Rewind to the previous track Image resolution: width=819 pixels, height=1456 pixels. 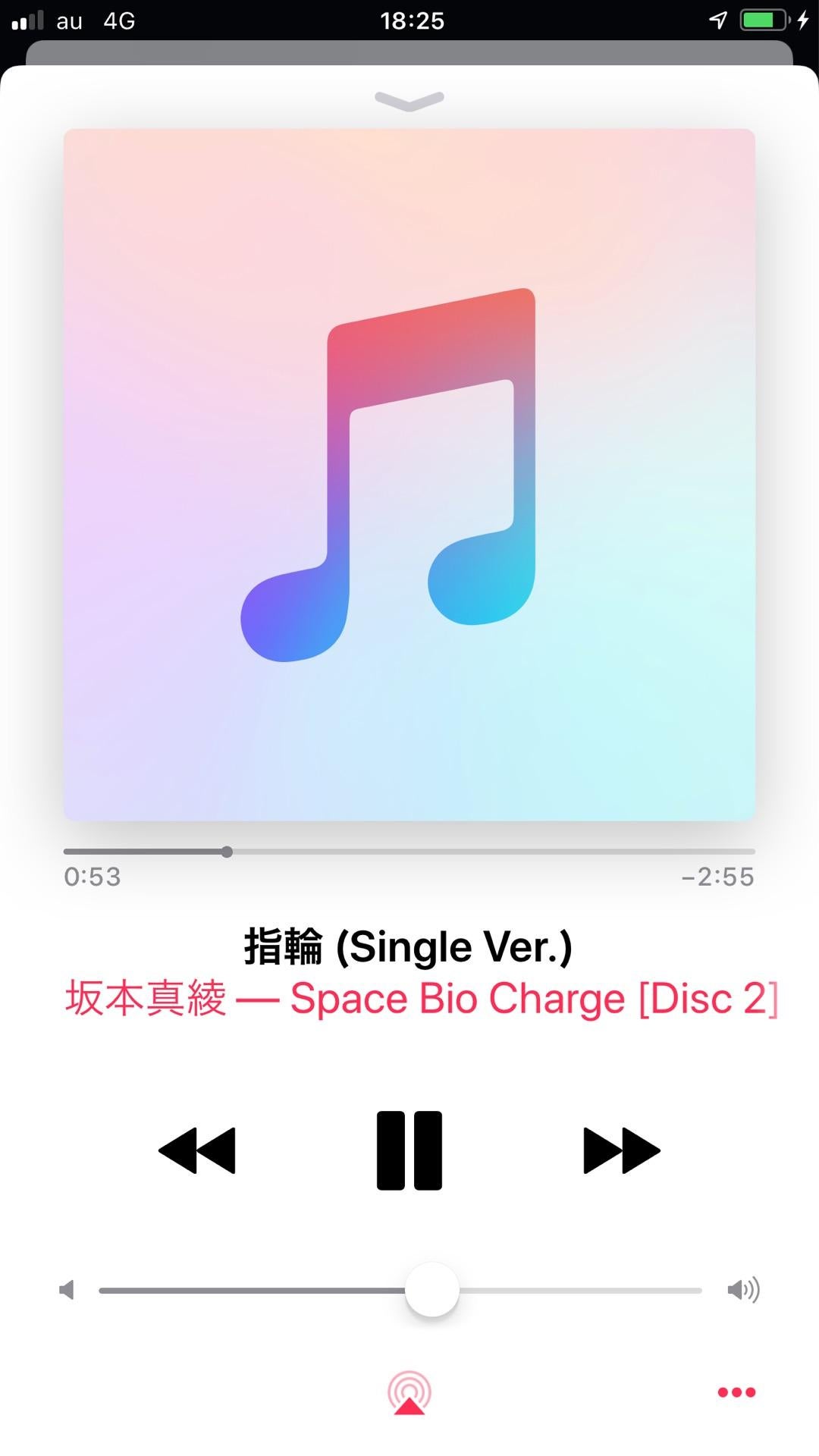point(197,1150)
